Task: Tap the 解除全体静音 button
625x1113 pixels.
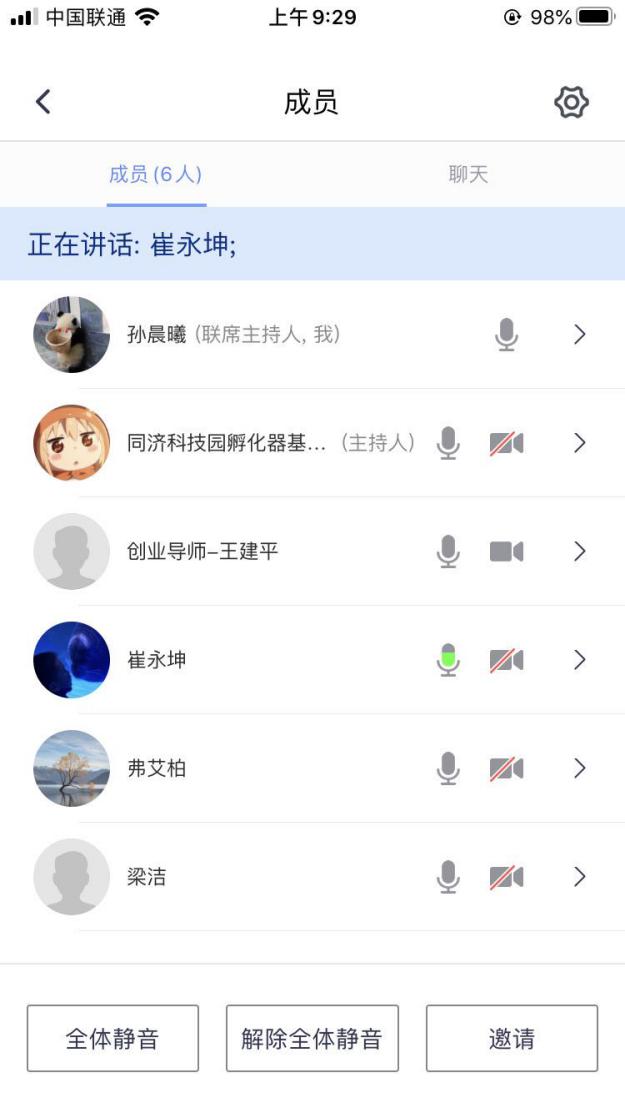Action: pos(312,1039)
